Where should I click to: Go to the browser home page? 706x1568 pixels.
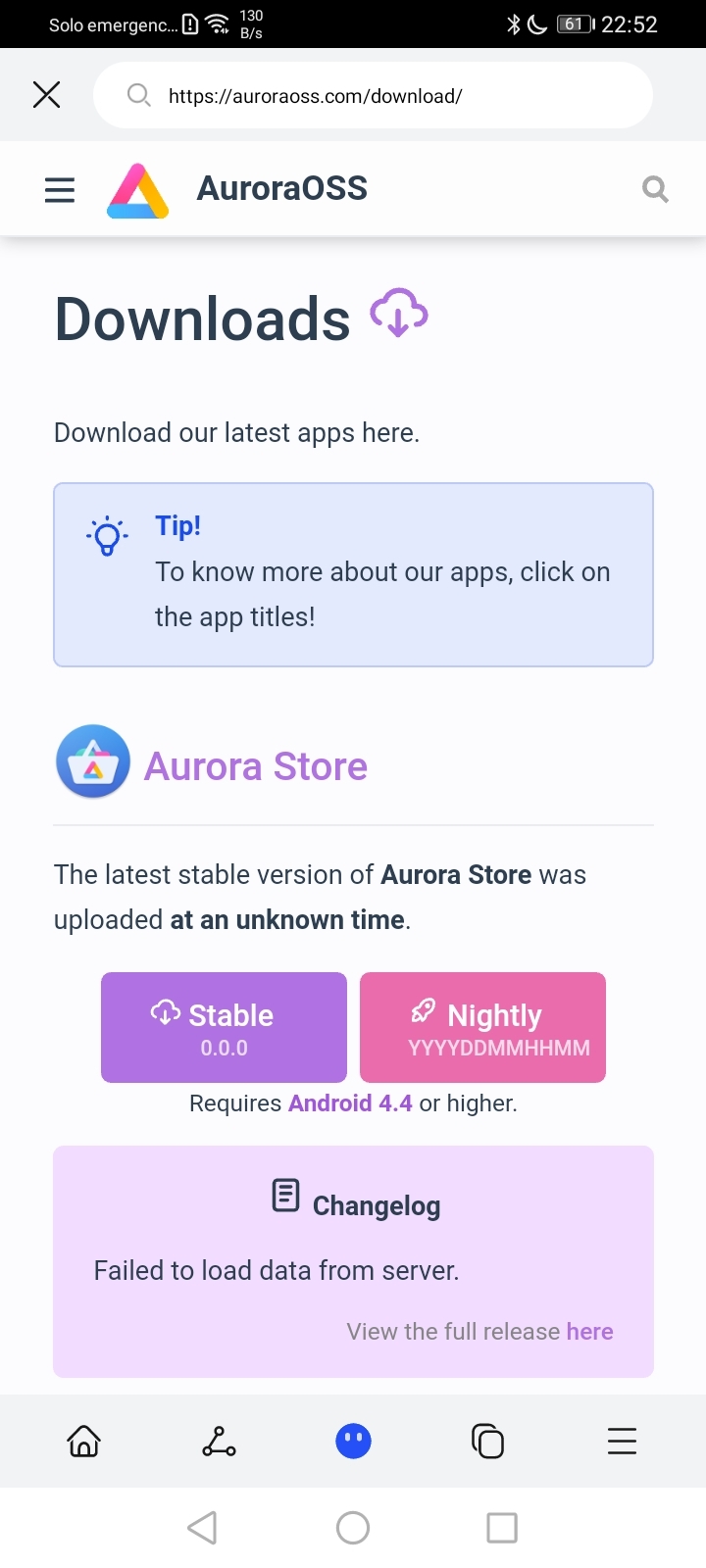(x=83, y=1441)
